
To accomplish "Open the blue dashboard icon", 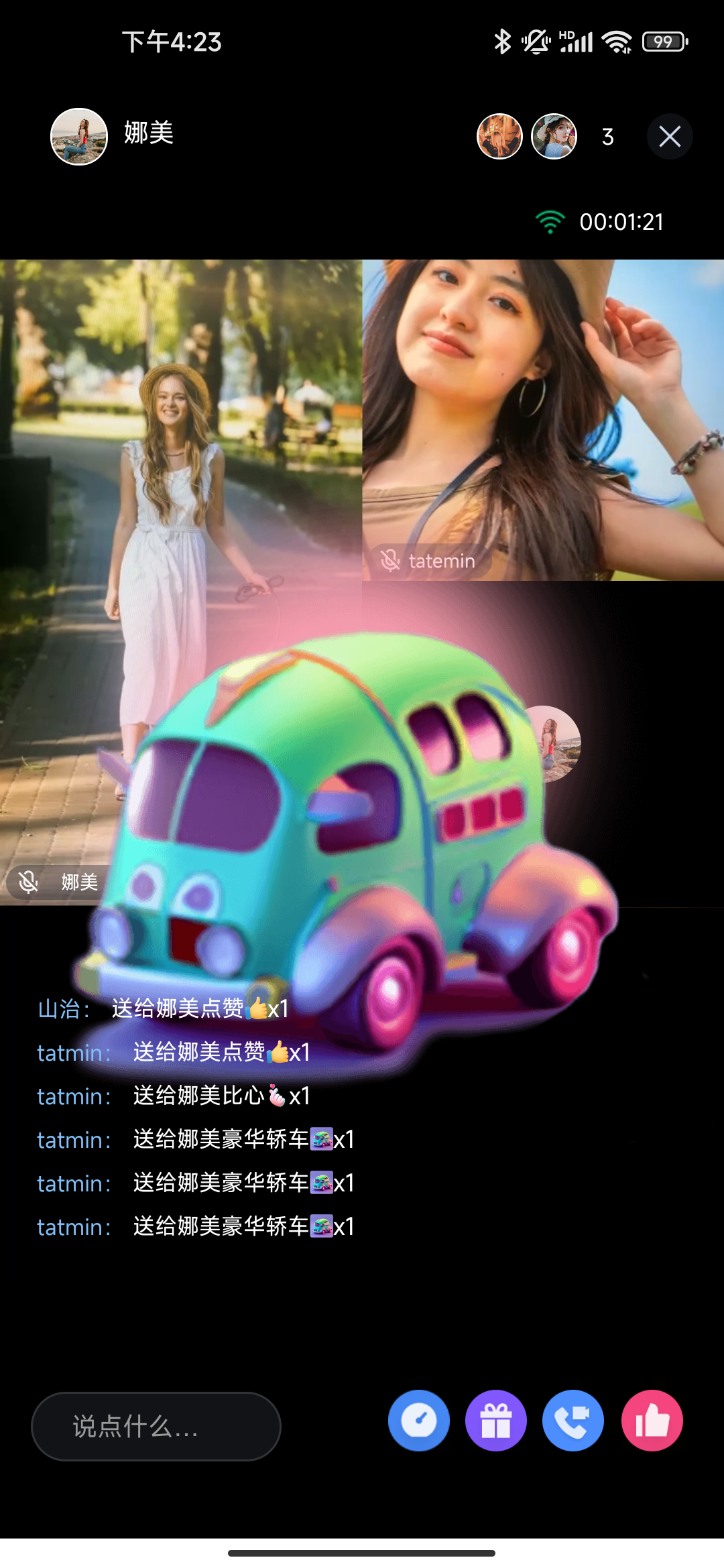I will point(419,1421).
